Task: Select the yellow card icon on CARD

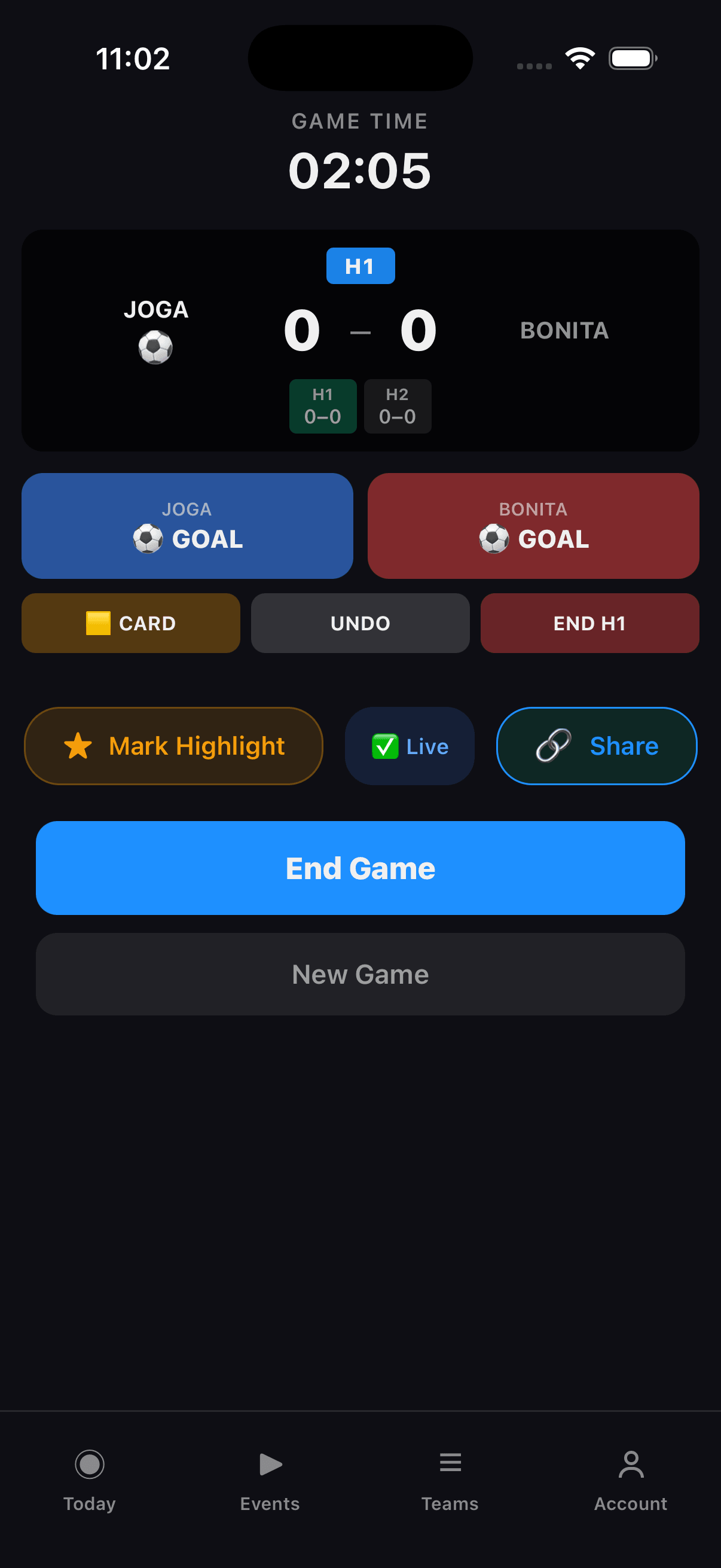Action: point(99,623)
